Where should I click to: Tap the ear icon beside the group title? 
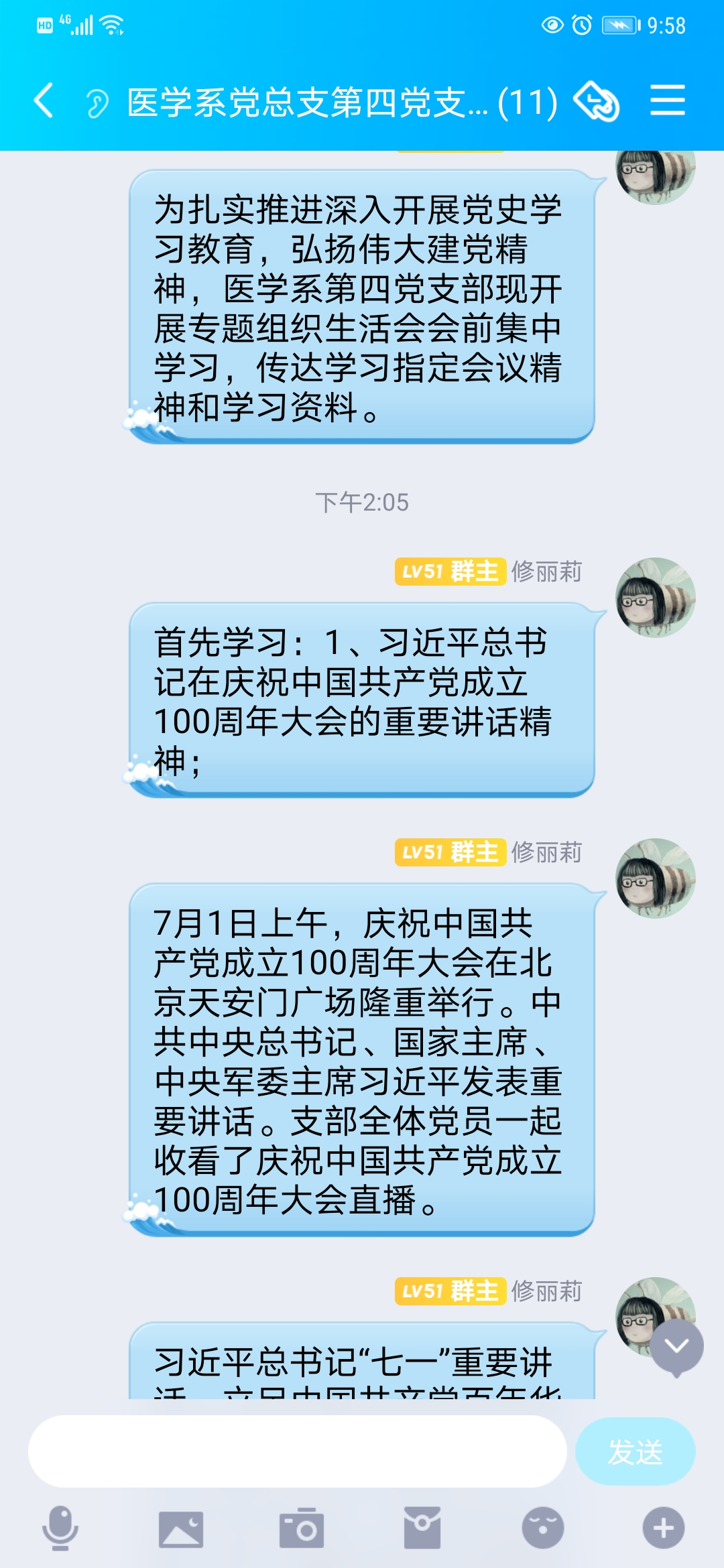click(97, 103)
